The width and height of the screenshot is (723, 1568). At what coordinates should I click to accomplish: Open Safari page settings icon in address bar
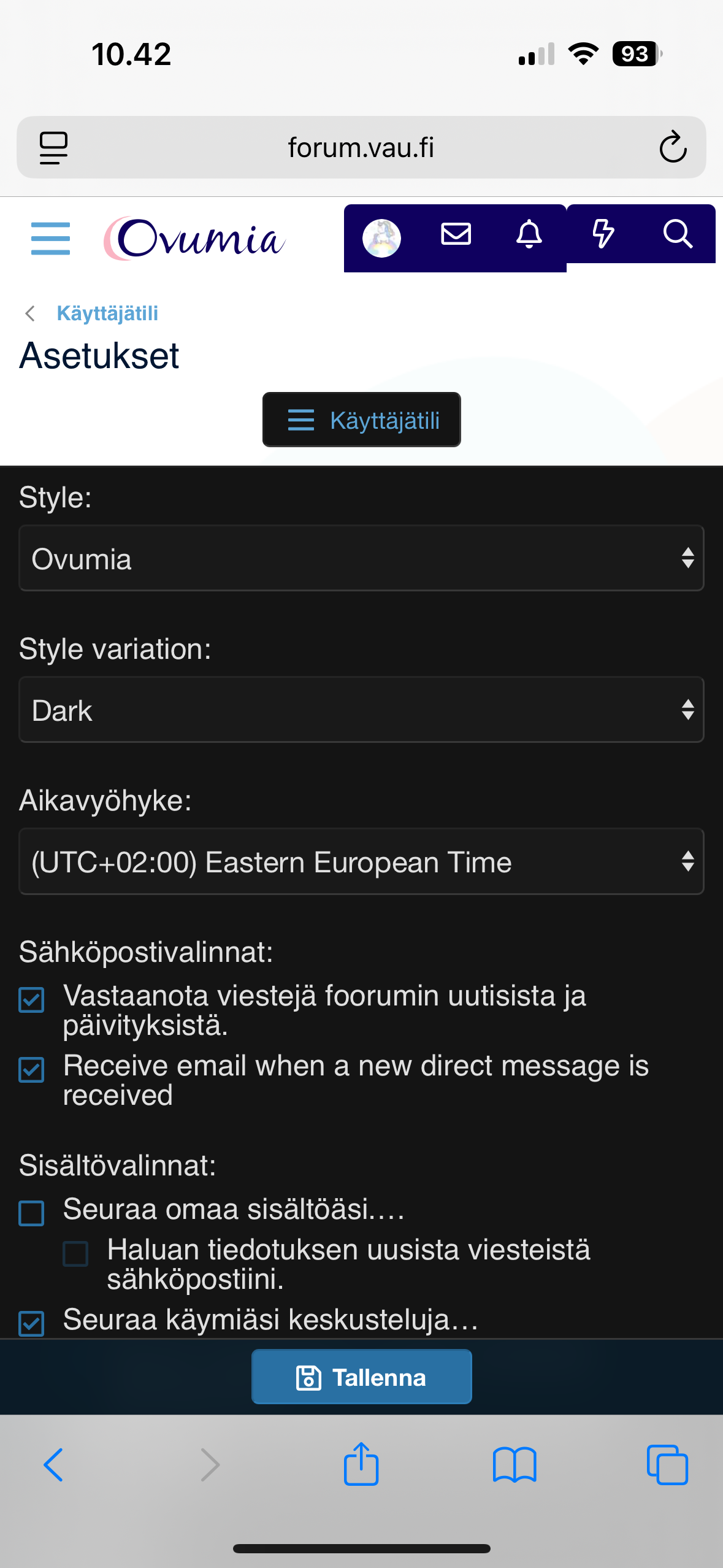tap(53, 147)
